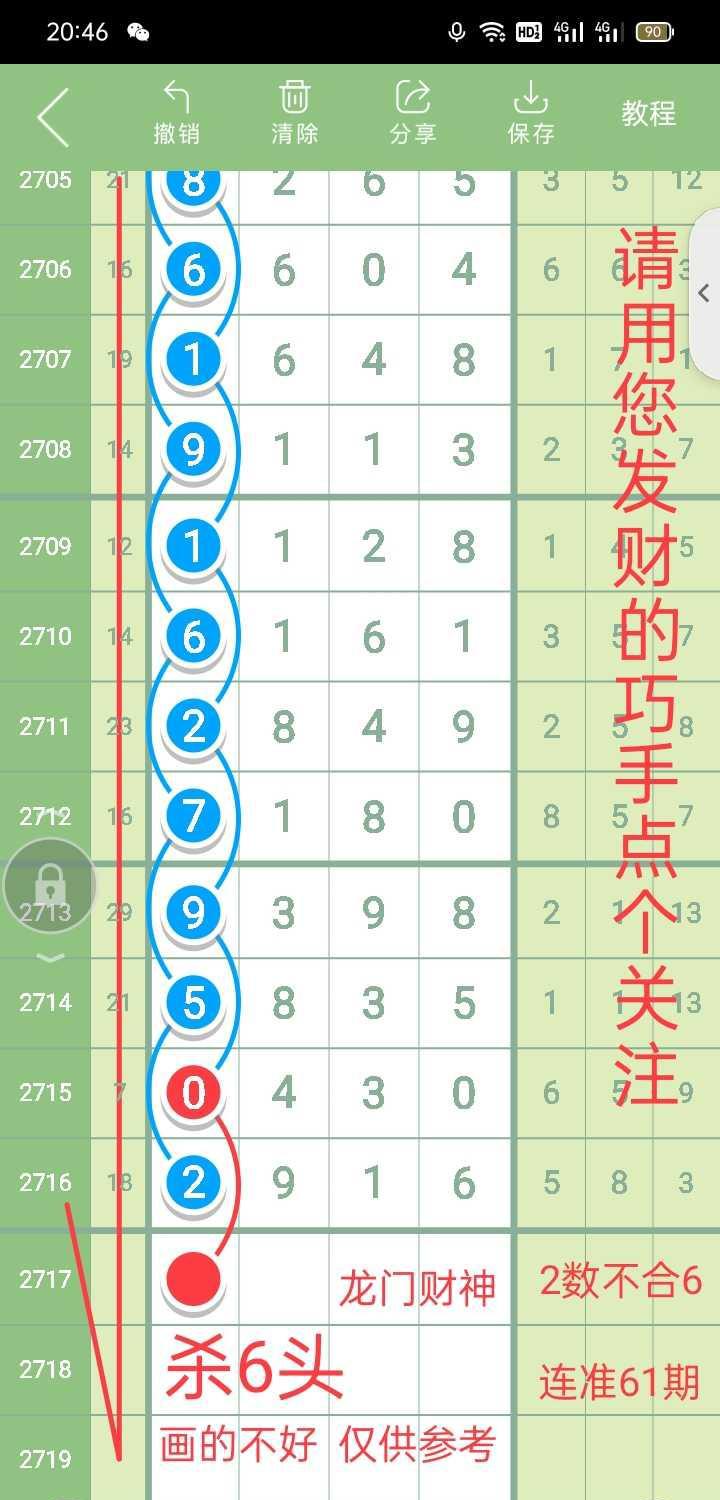
Task: Clear all markings with 清除
Action: tap(294, 114)
